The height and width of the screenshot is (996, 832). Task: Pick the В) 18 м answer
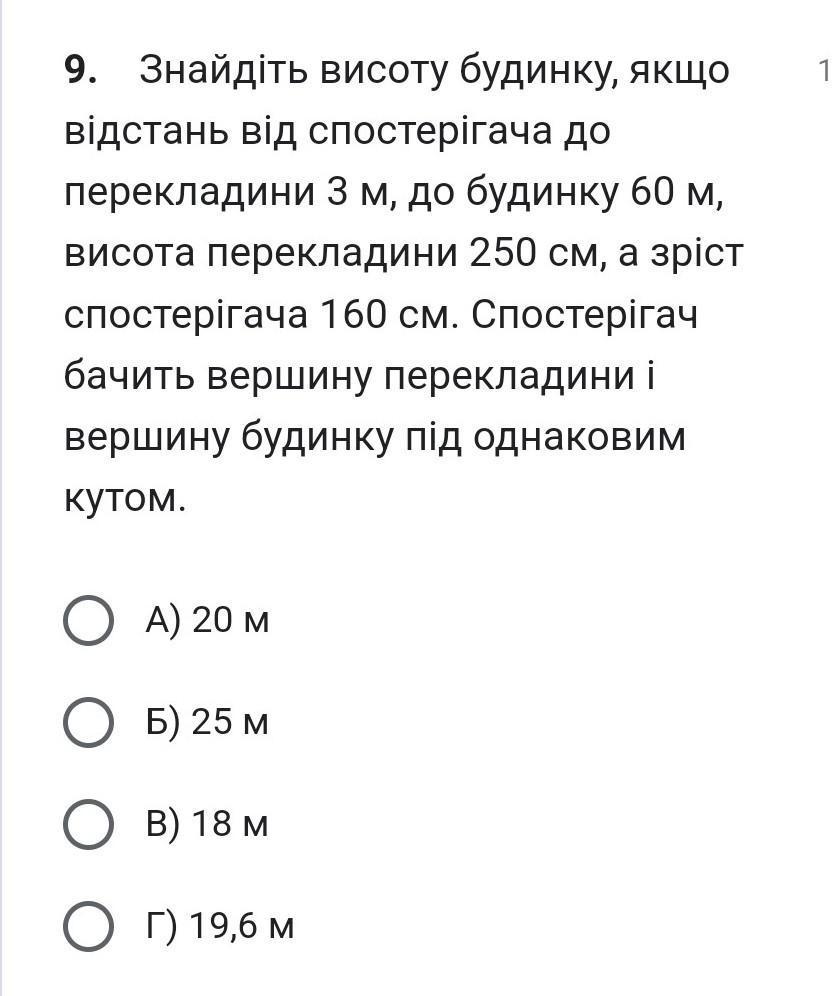[88, 825]
